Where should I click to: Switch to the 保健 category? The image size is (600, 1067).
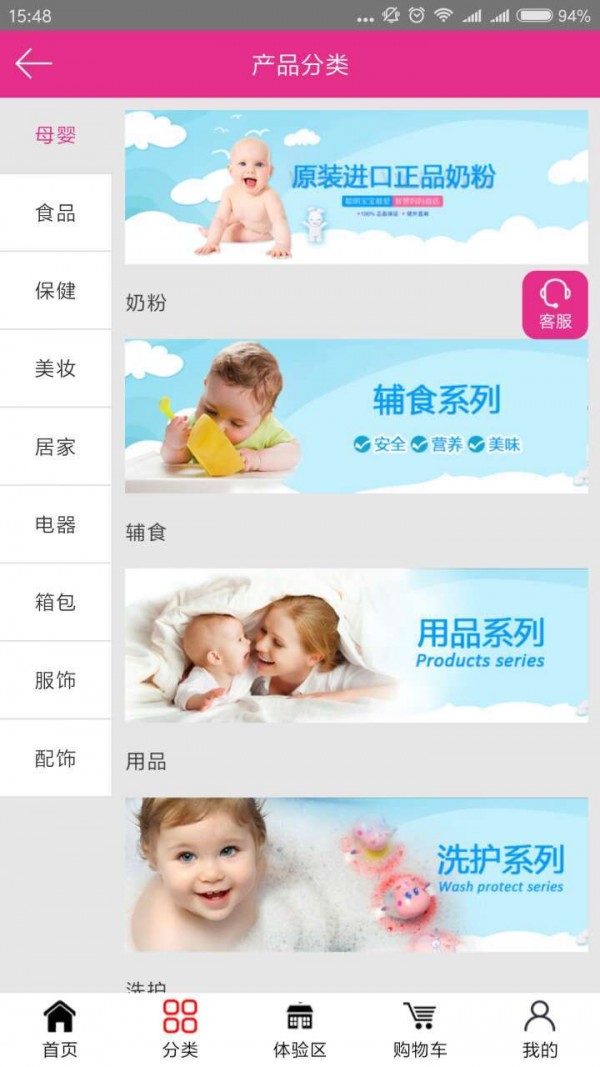pos(55,291)
